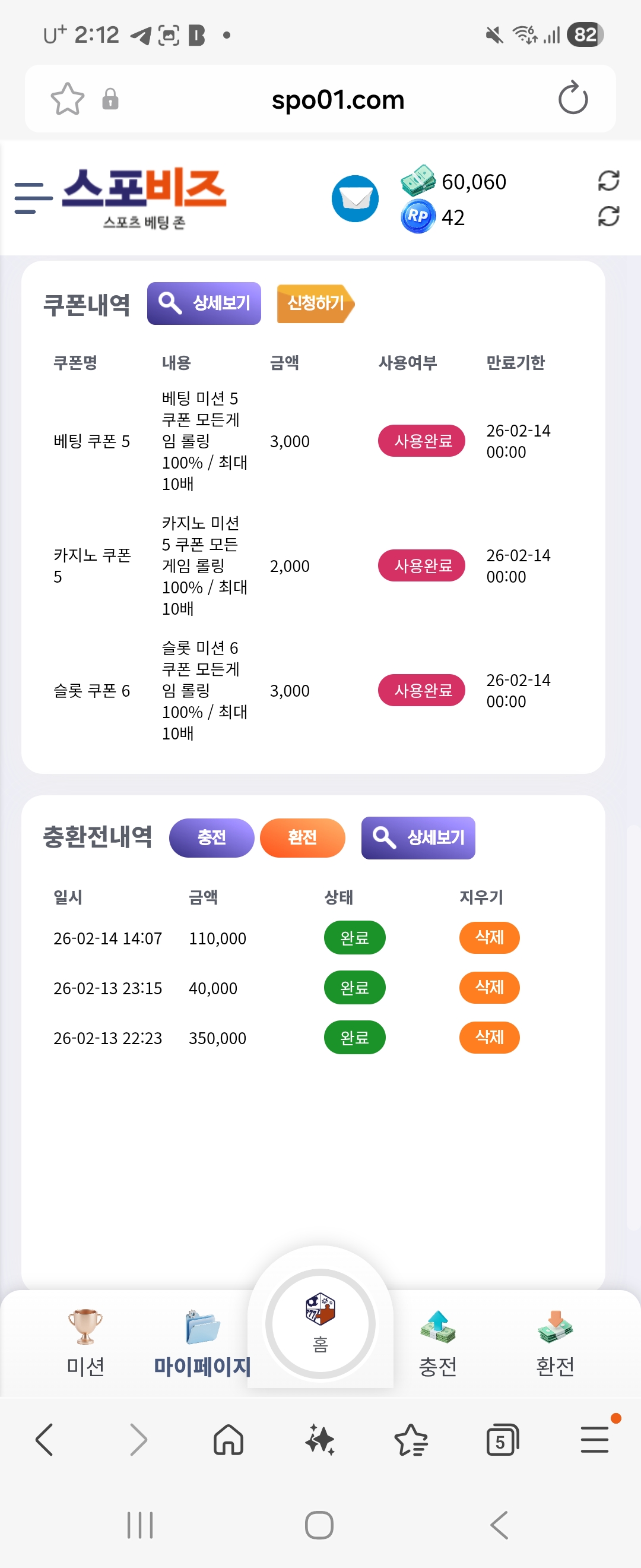
Task: Bookmark the page with the star icon
Action: (x=68, y=99)
